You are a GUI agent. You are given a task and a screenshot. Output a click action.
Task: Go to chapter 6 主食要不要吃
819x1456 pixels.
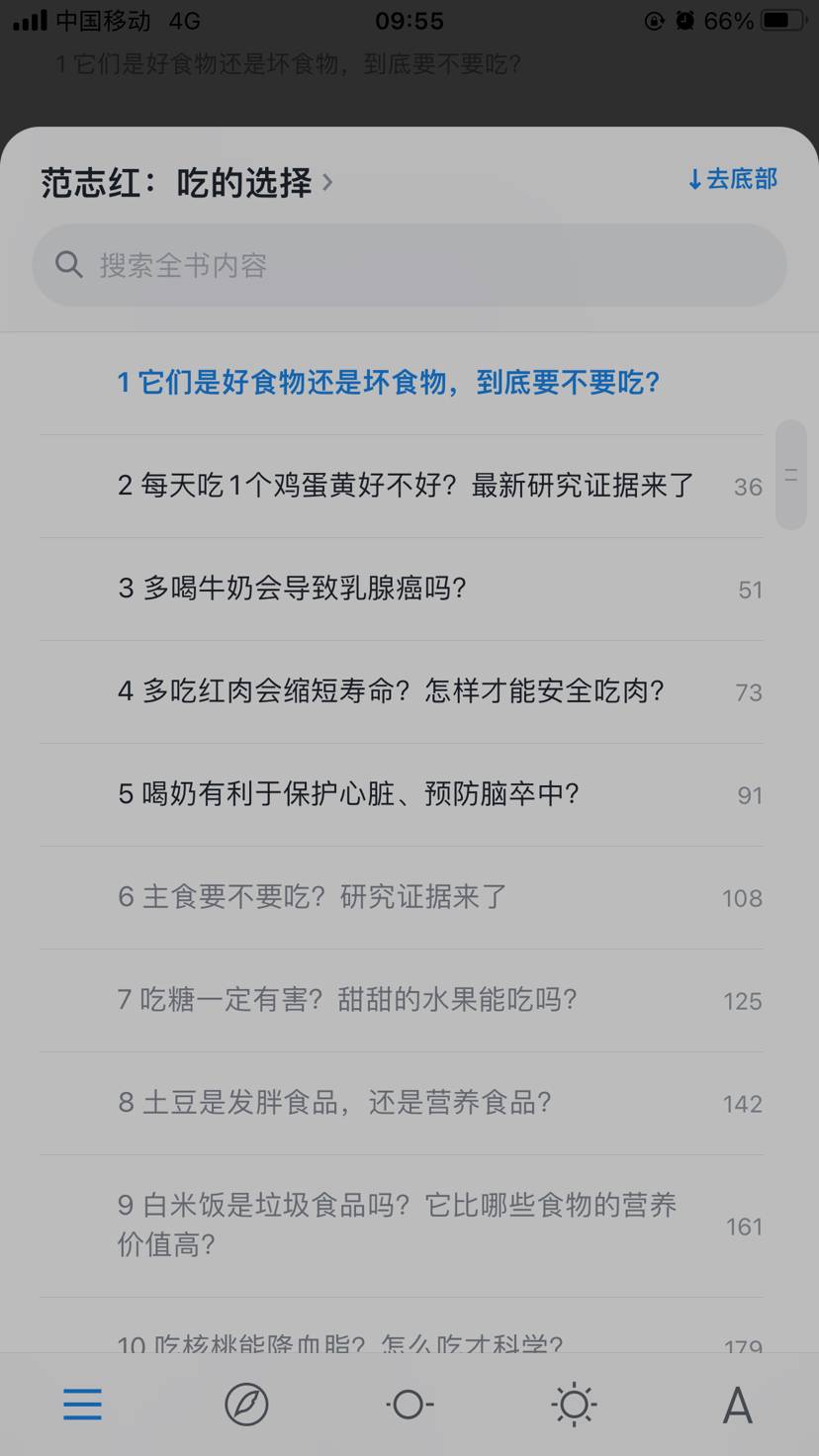pyautogui.click(x=312, y=897)
